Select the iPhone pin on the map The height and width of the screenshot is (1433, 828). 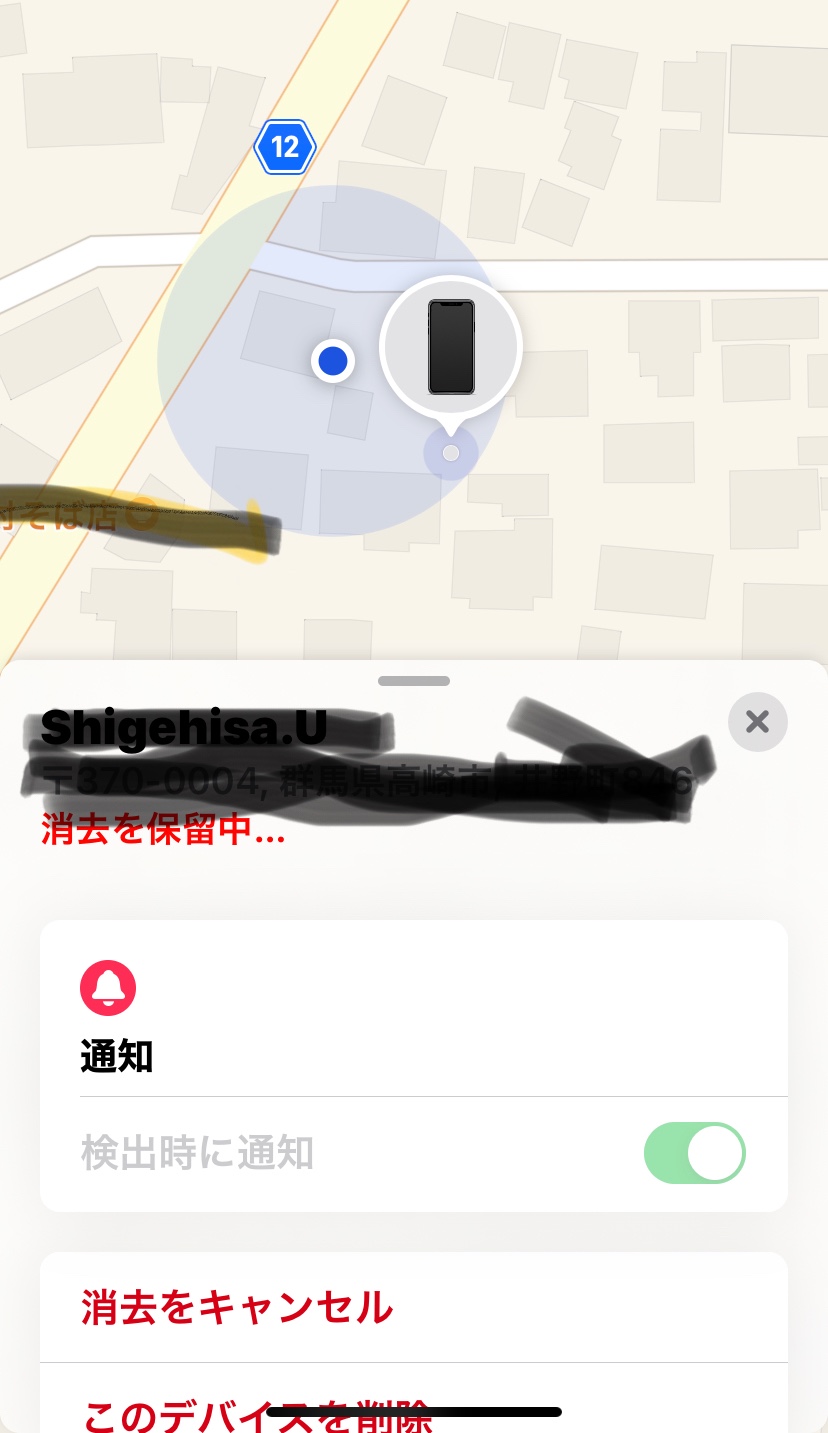451,347
